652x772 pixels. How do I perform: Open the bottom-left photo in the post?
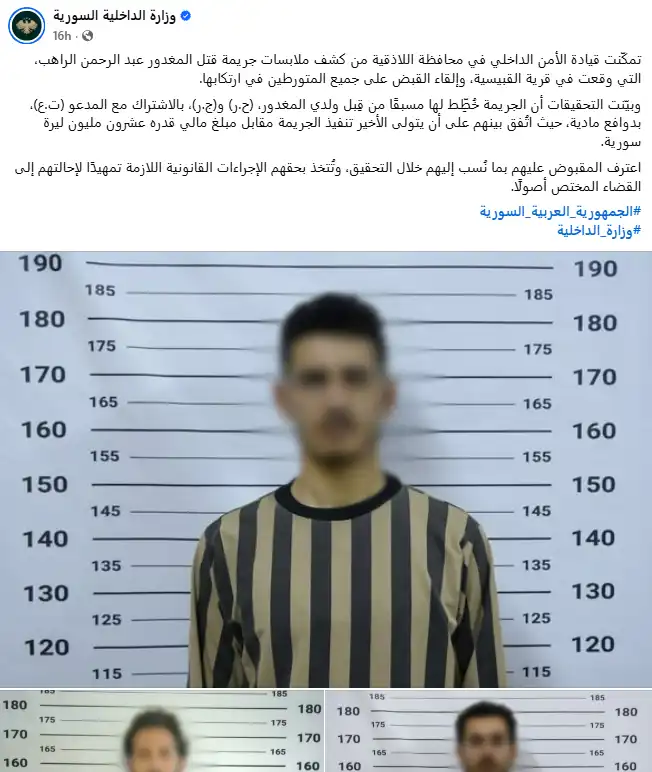pos(161,731)
